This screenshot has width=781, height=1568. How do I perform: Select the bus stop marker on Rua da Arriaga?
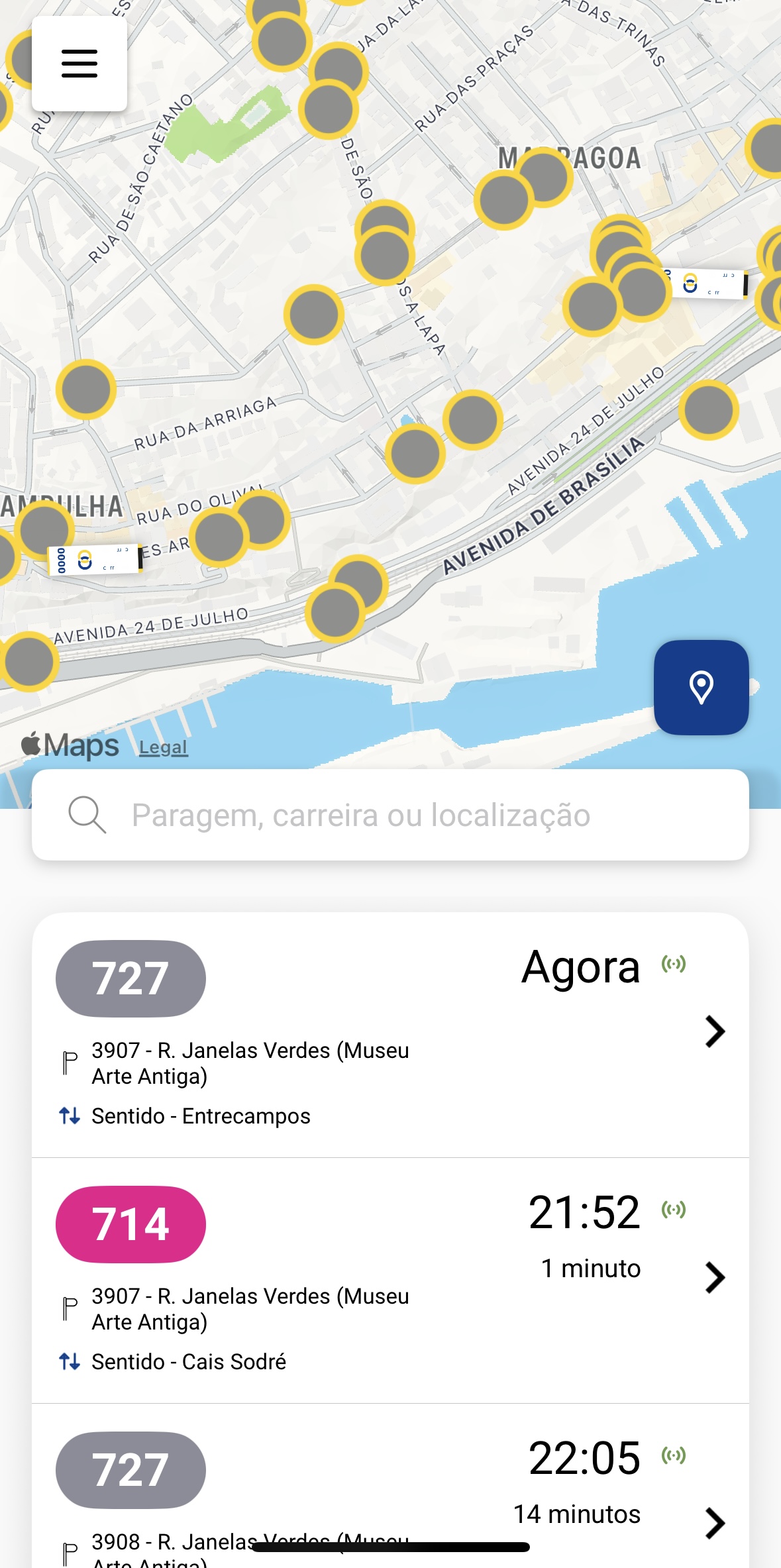85,390
